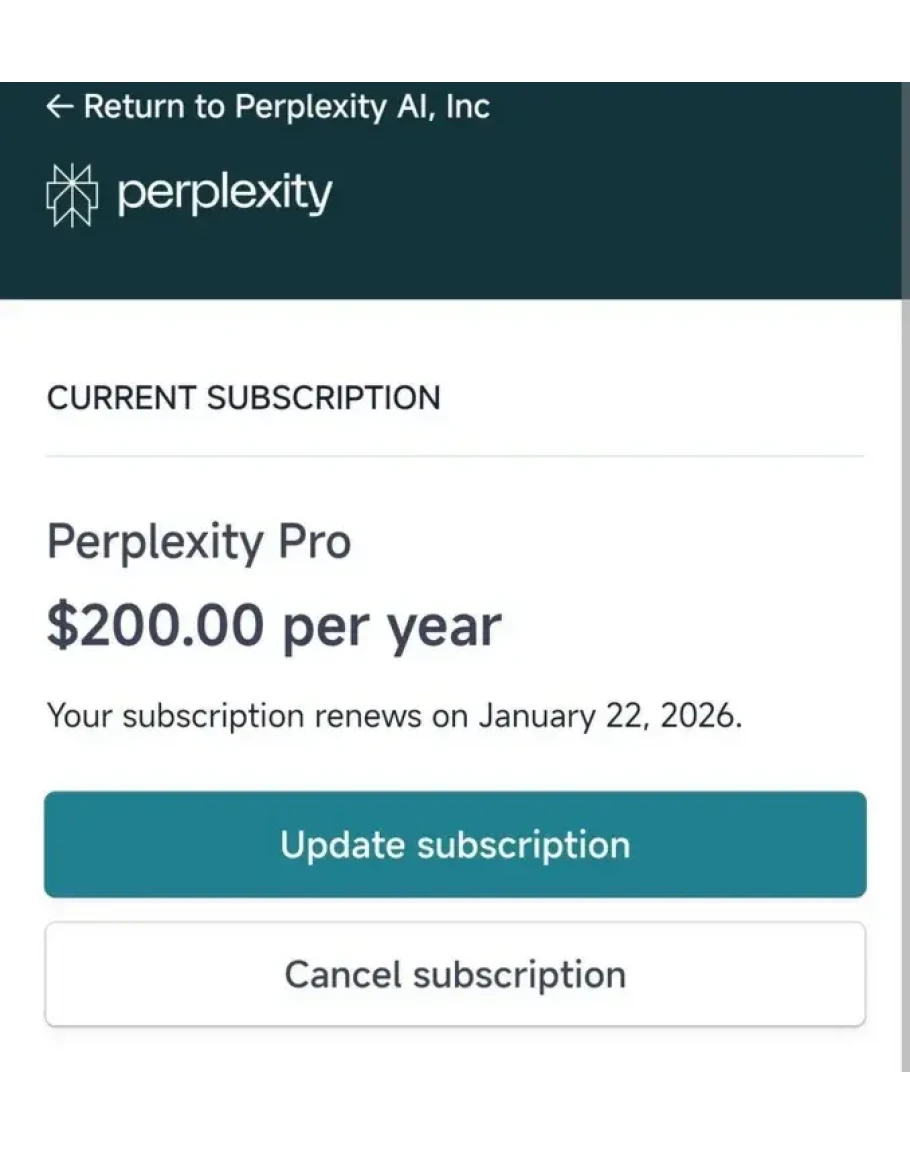Cancel the Perplexity Pro subscription

(x=455, y=974)
